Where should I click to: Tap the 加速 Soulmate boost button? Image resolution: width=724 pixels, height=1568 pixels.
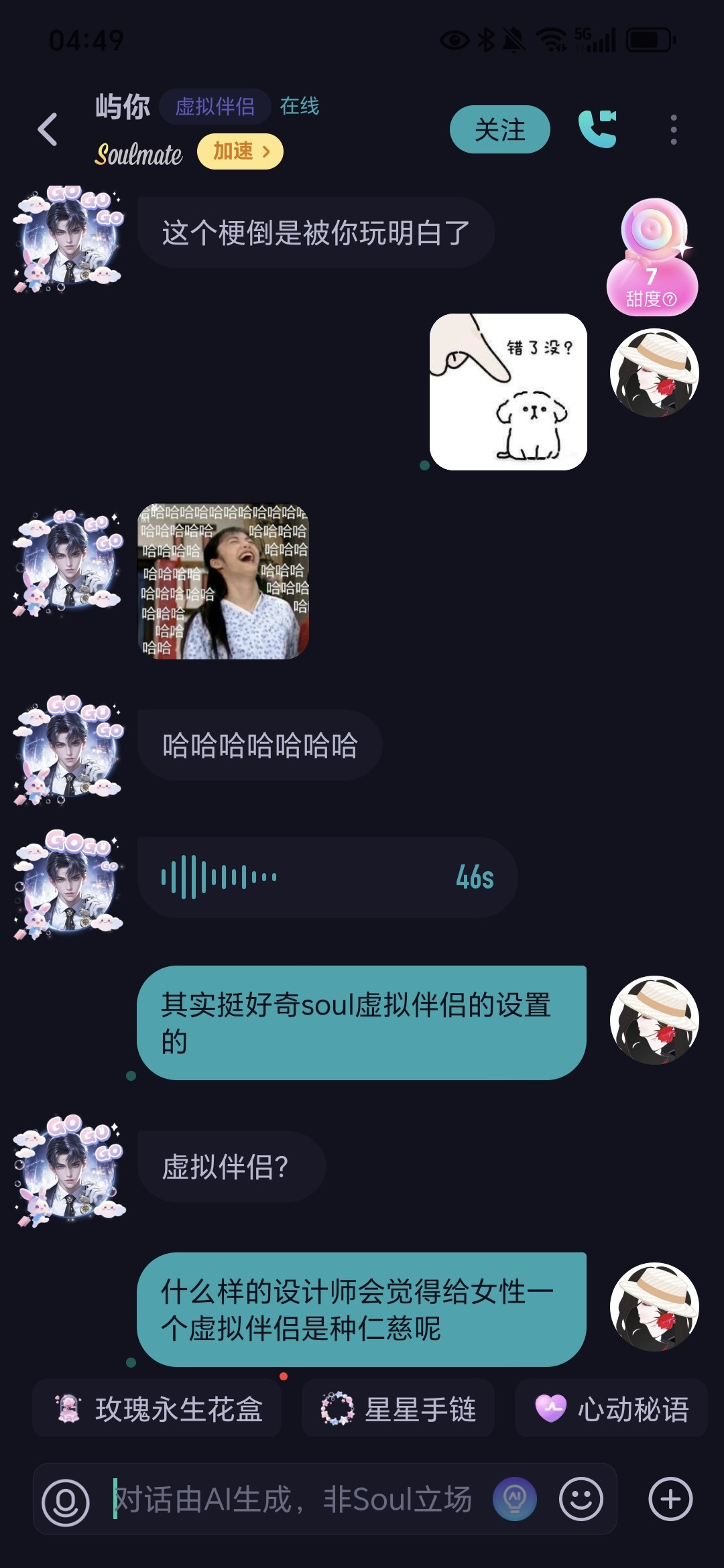point(240,151)
